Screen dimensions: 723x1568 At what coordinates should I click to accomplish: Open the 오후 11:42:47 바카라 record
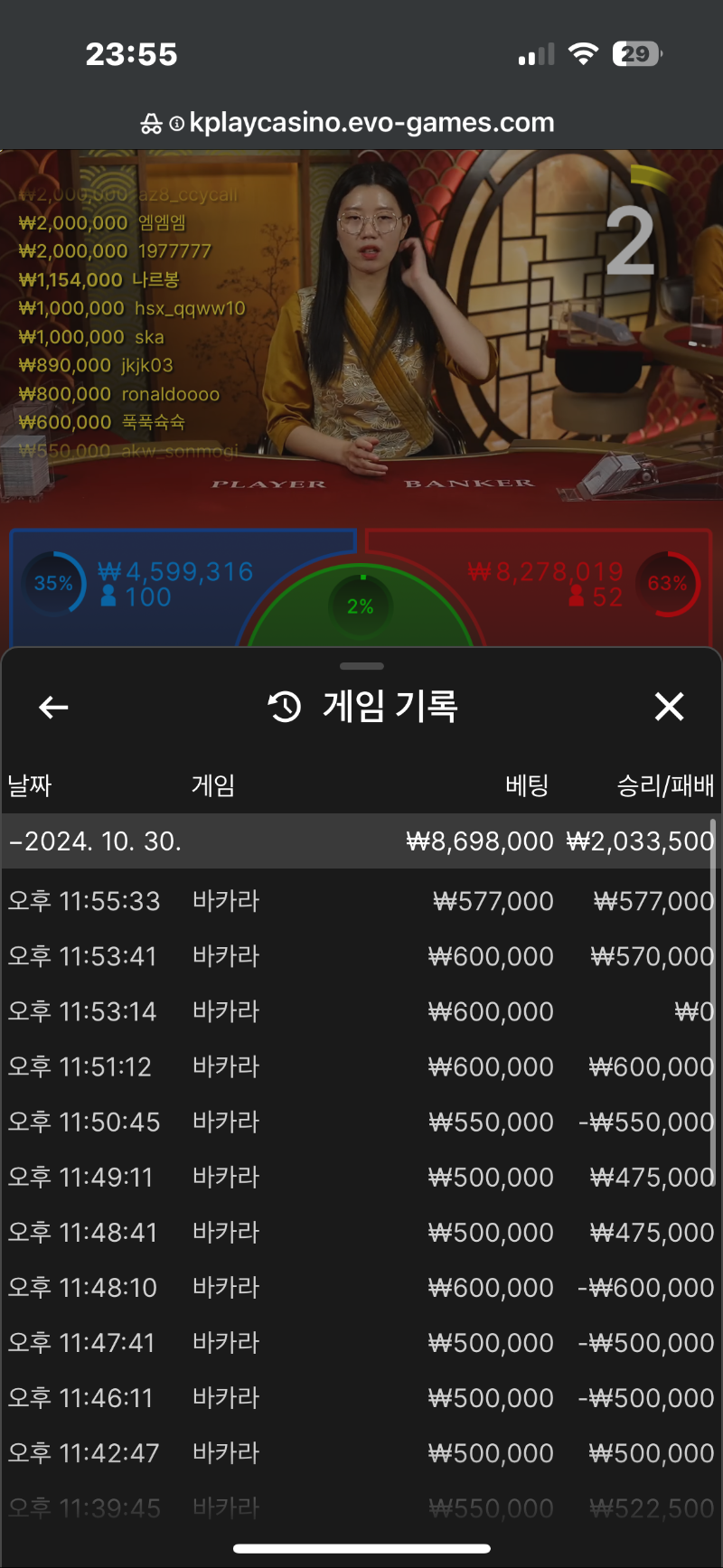[x=360, y=1452]
